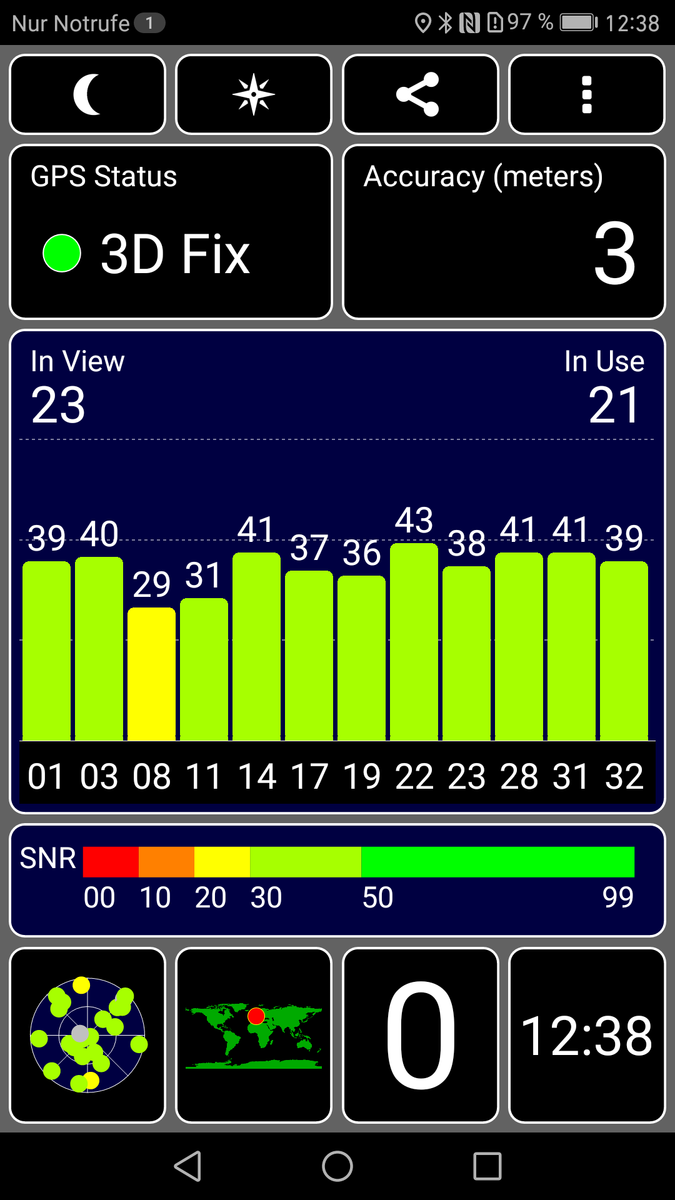Screen dimensions: 675x1200
Task: Open the satellite sky view tile
Action: [x=88, y=1036]
